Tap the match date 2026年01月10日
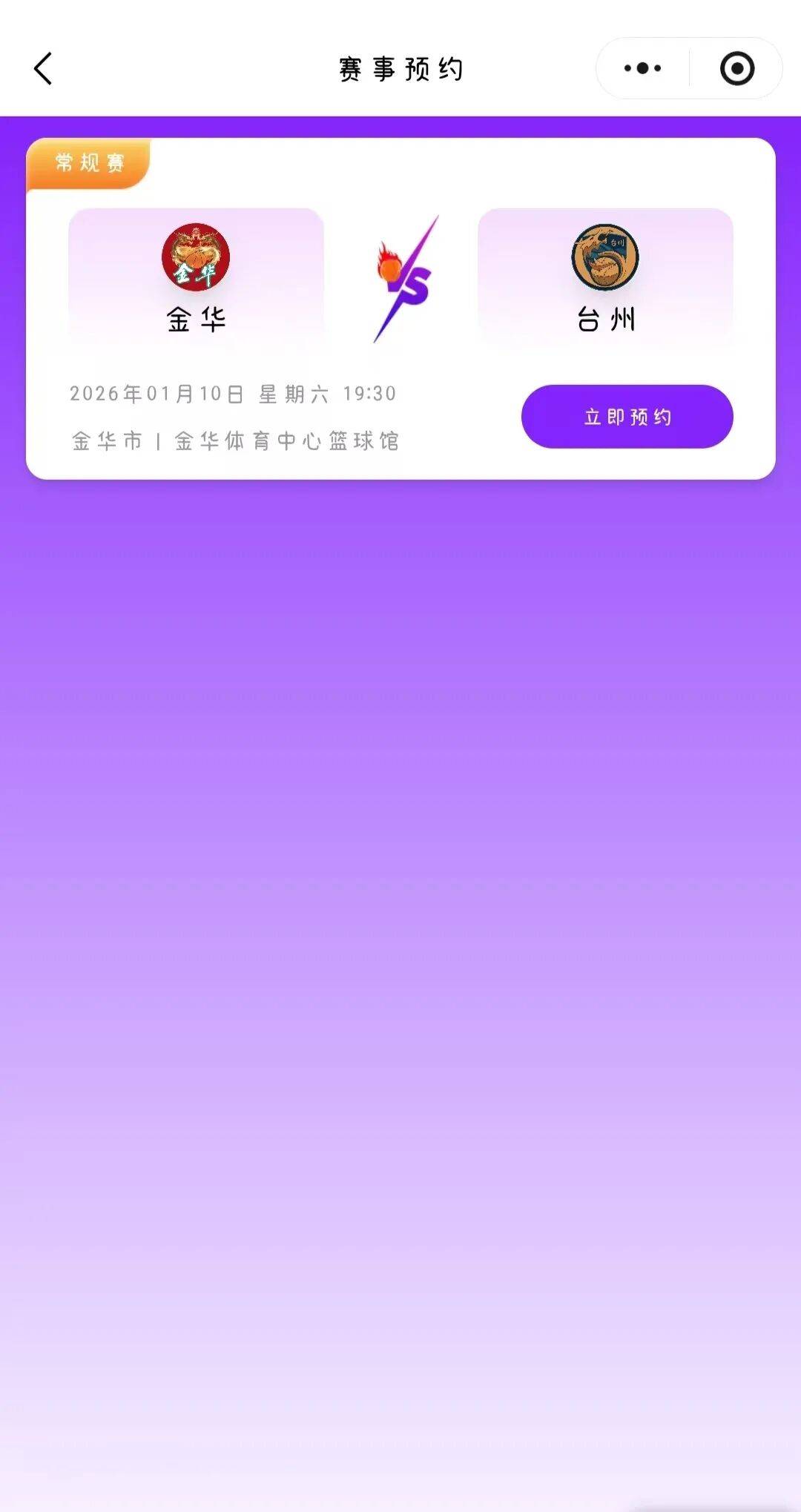The image size is (801, 1512). click(156, 394)
